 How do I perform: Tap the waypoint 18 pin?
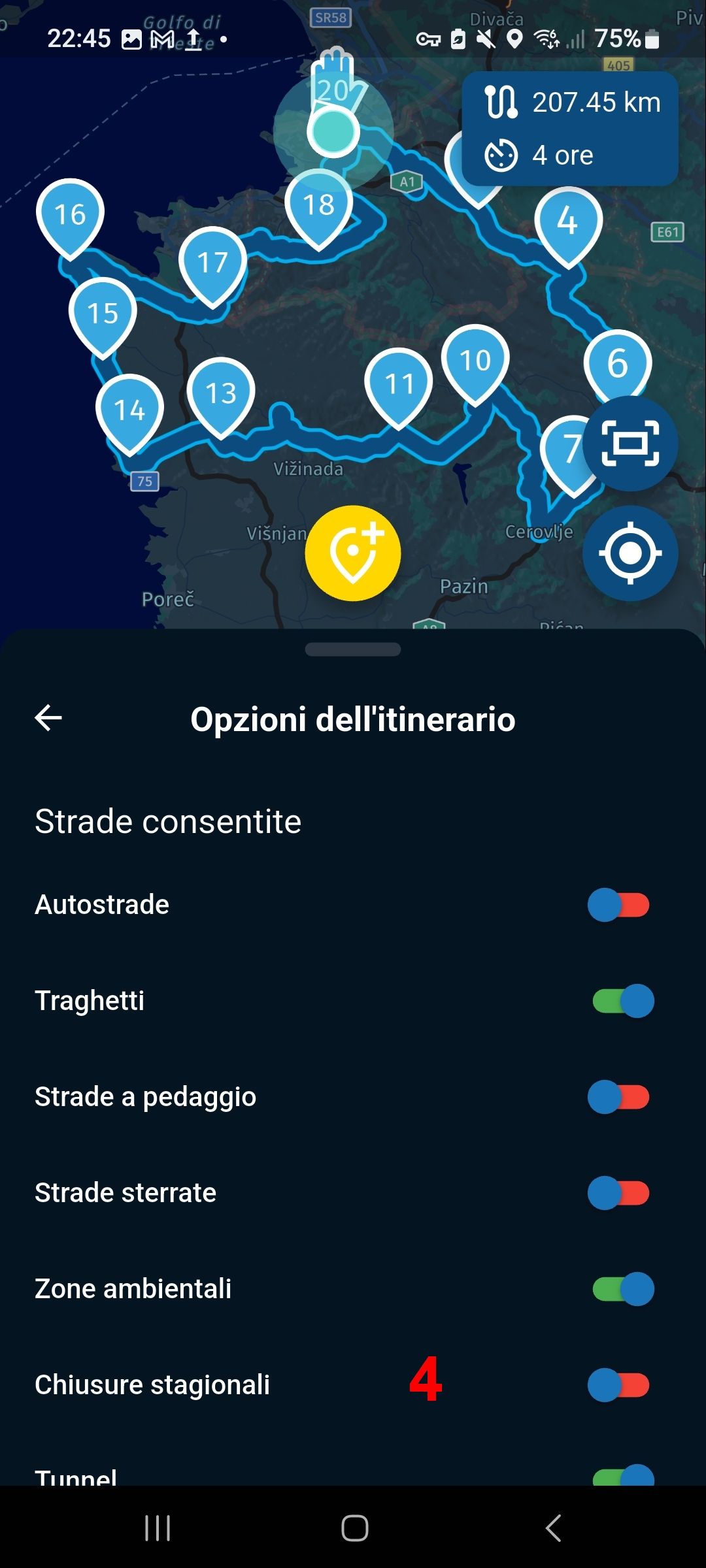point(319,205)
